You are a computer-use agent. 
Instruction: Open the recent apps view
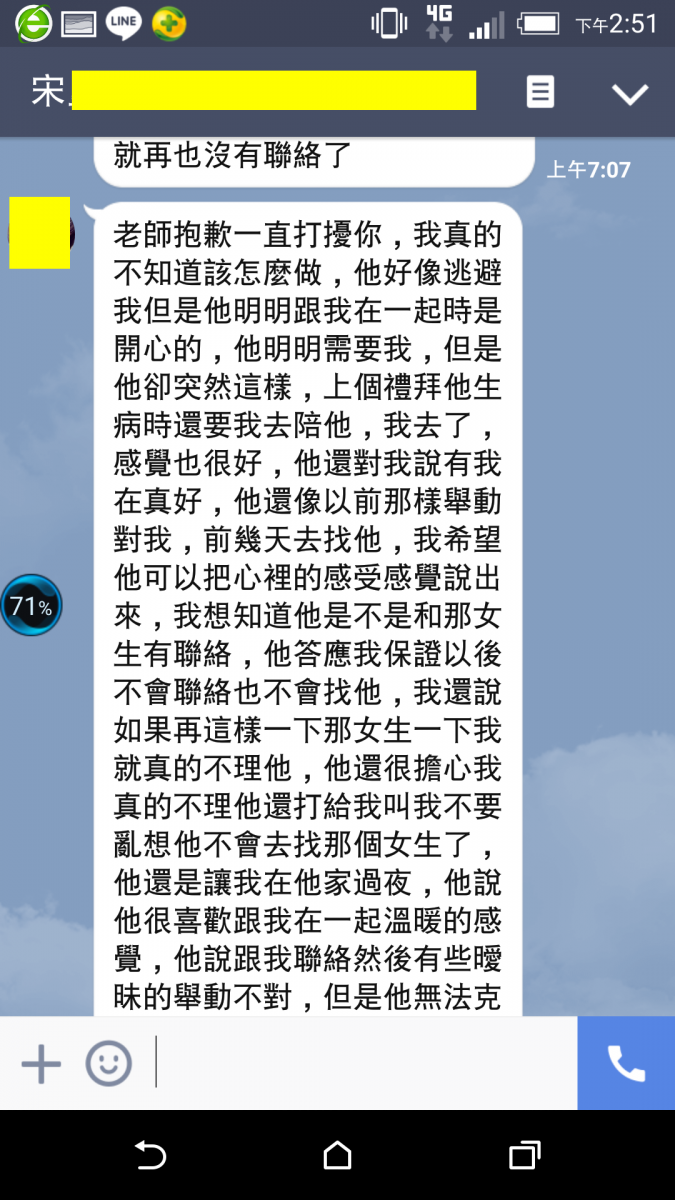click(x=524, y=1156)
